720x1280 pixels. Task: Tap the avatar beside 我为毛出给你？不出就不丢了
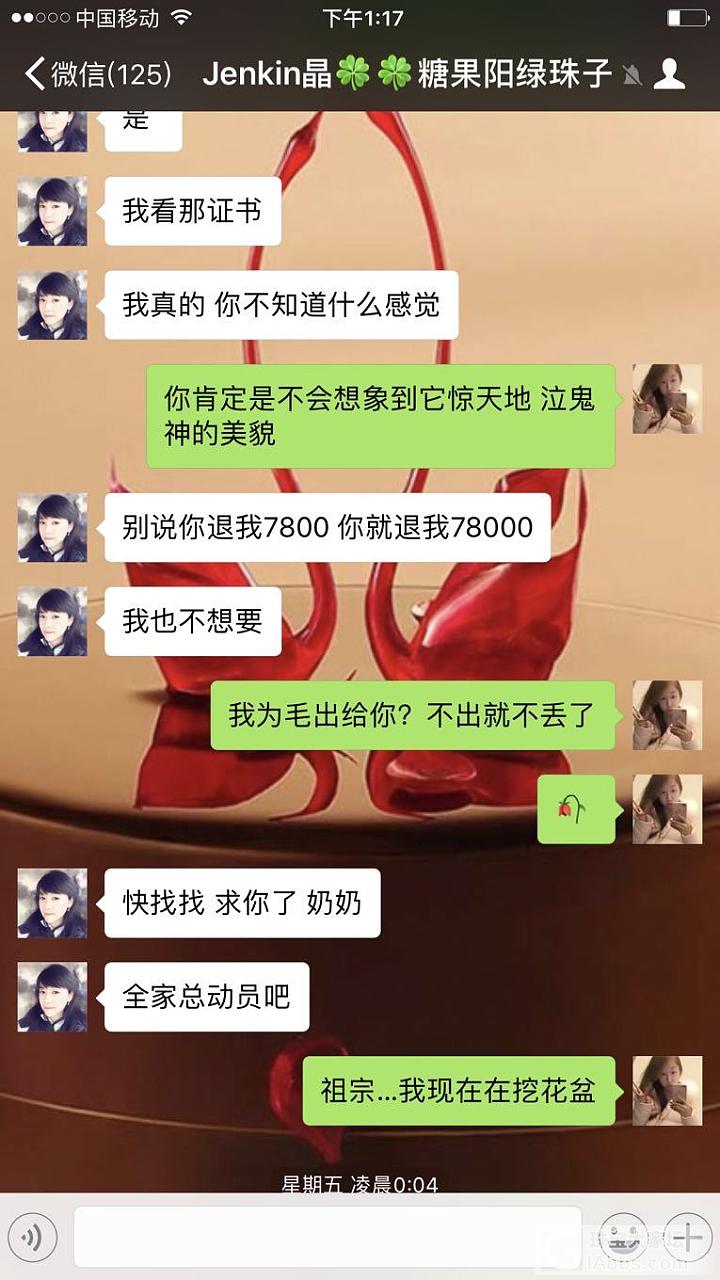pos(667,715)
